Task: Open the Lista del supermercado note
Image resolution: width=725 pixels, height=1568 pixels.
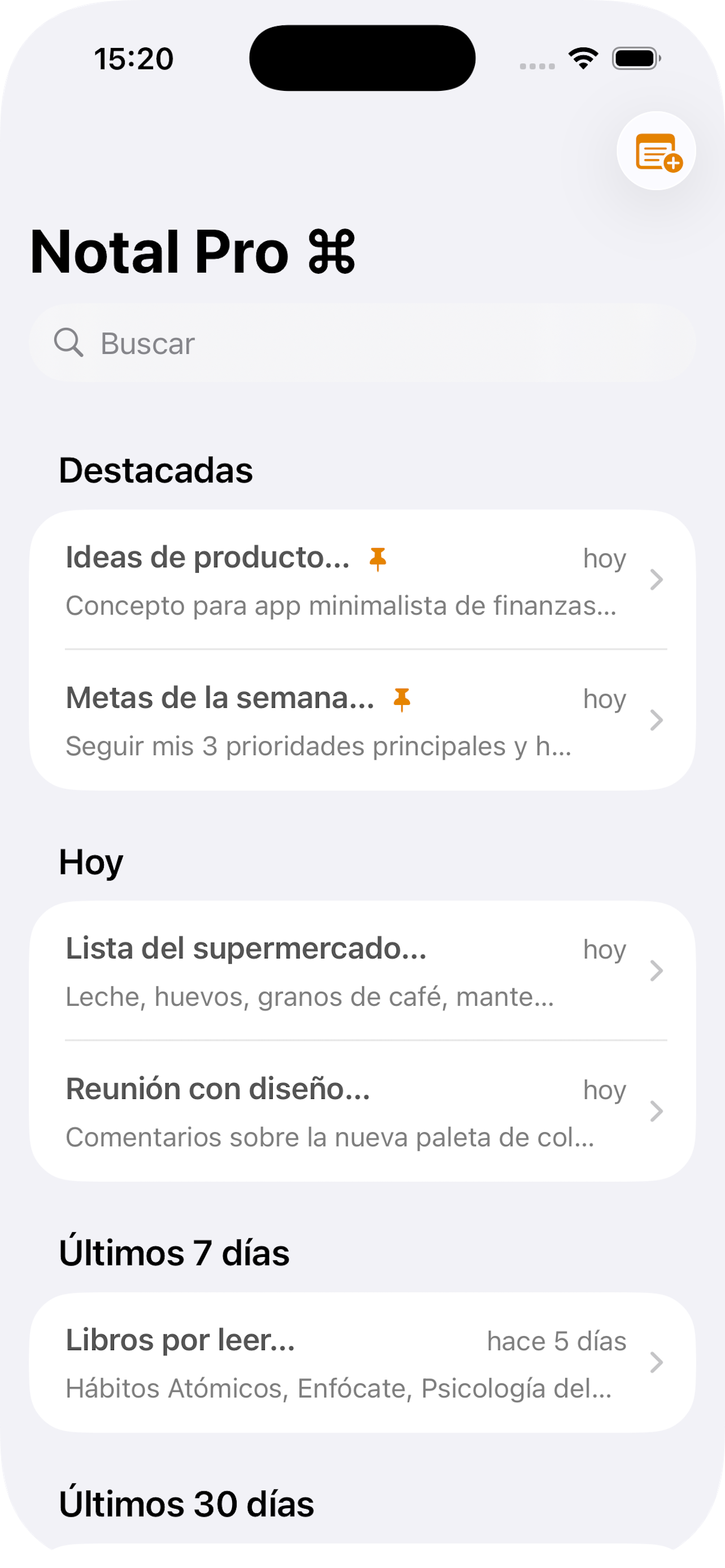Action: tap(362, 971)
